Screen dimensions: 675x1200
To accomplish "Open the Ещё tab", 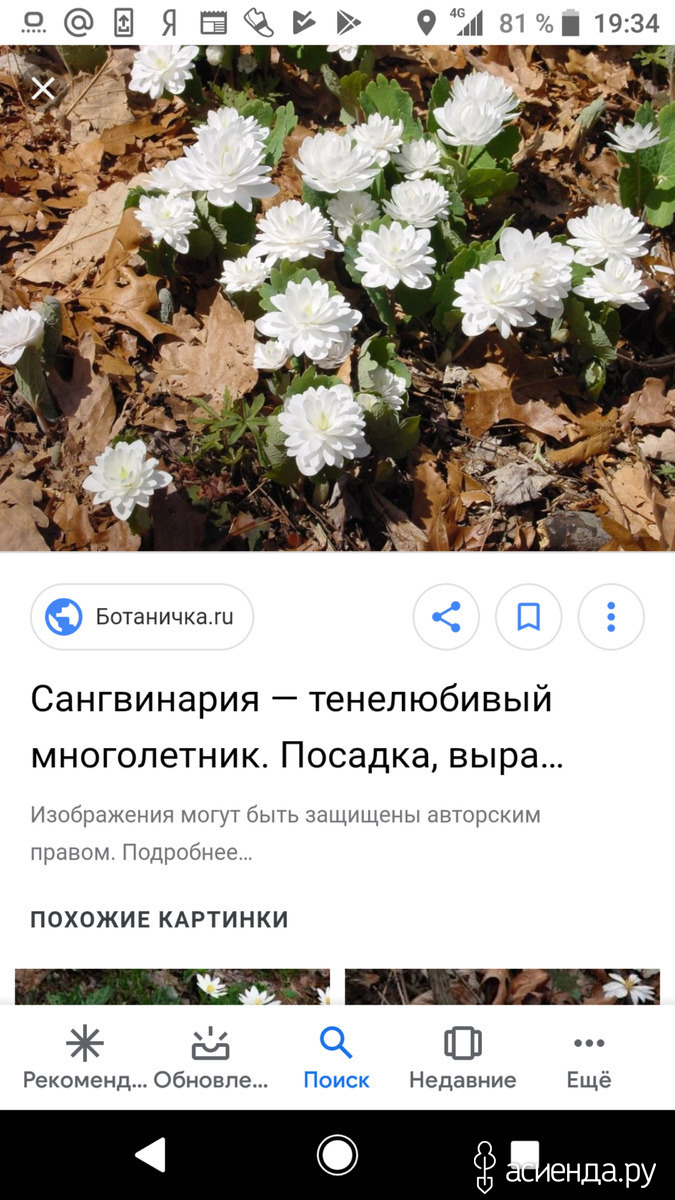I will tap(589, 1058).
